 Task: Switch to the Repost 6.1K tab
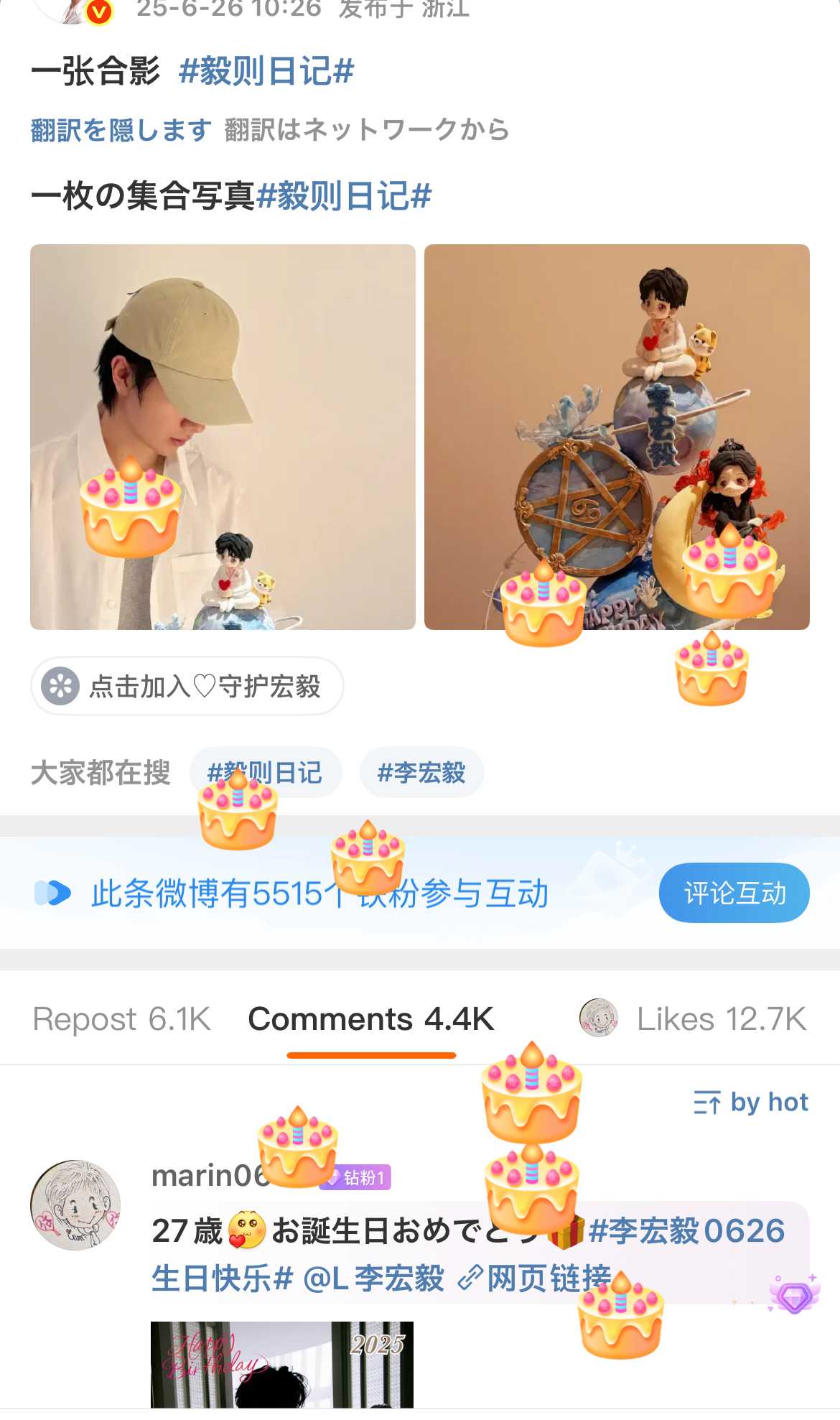(x=122, y=1018)
